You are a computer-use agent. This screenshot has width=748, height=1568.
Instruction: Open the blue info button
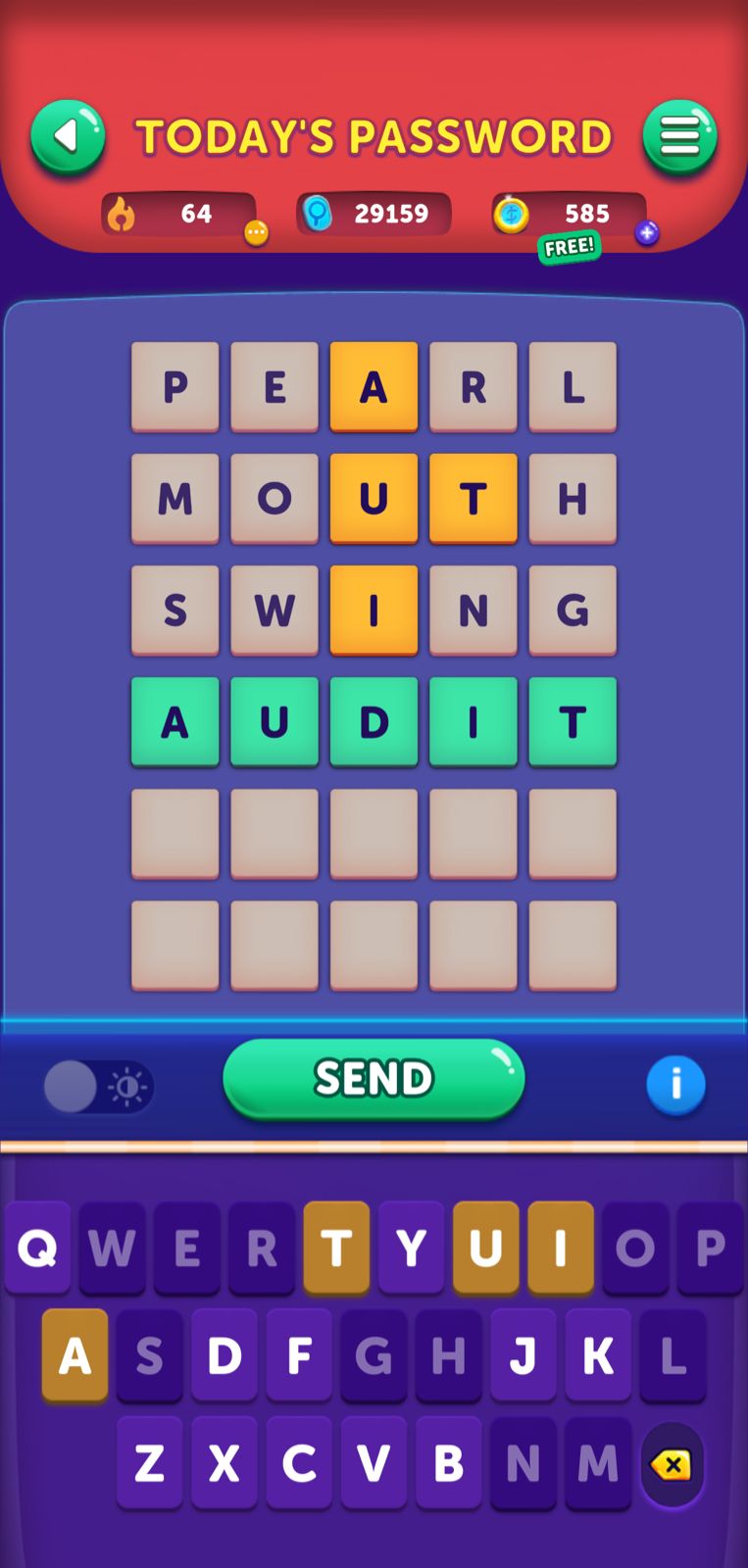[x=675, y=1085]
